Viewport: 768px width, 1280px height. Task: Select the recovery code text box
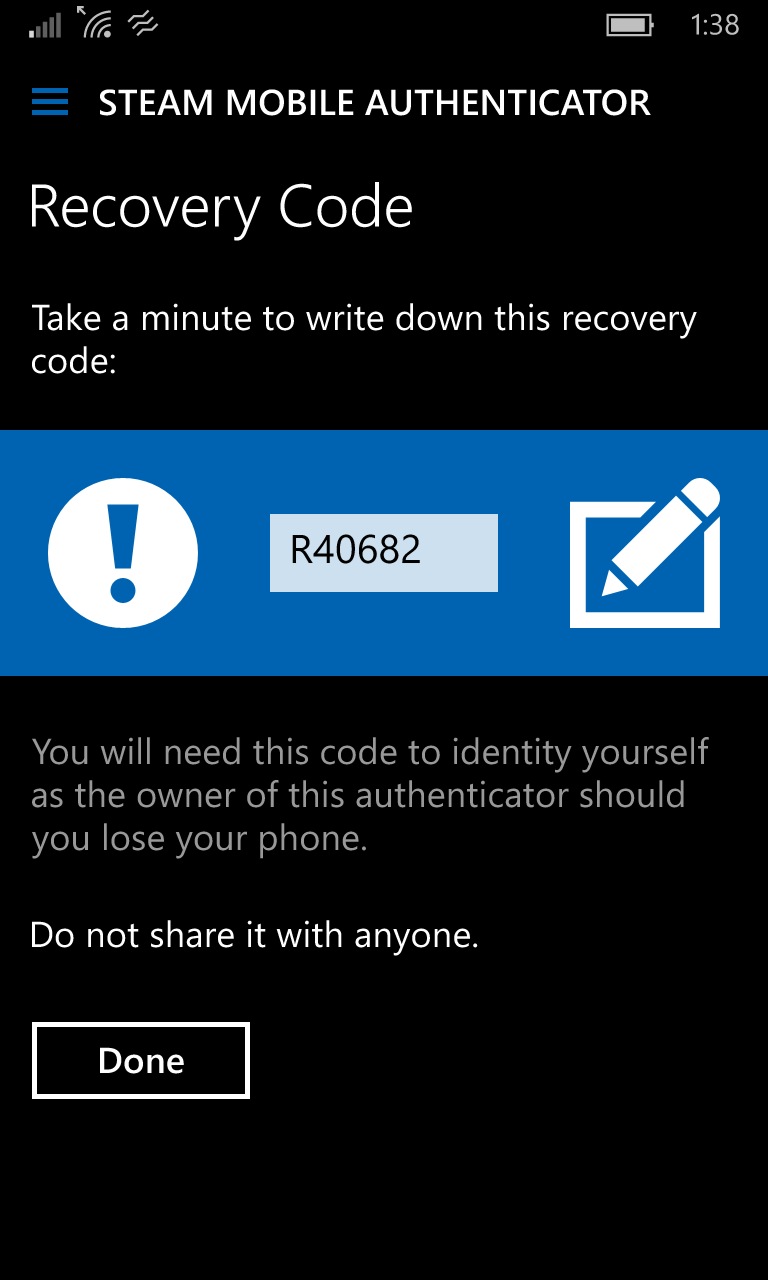click(x=383, y=552)
